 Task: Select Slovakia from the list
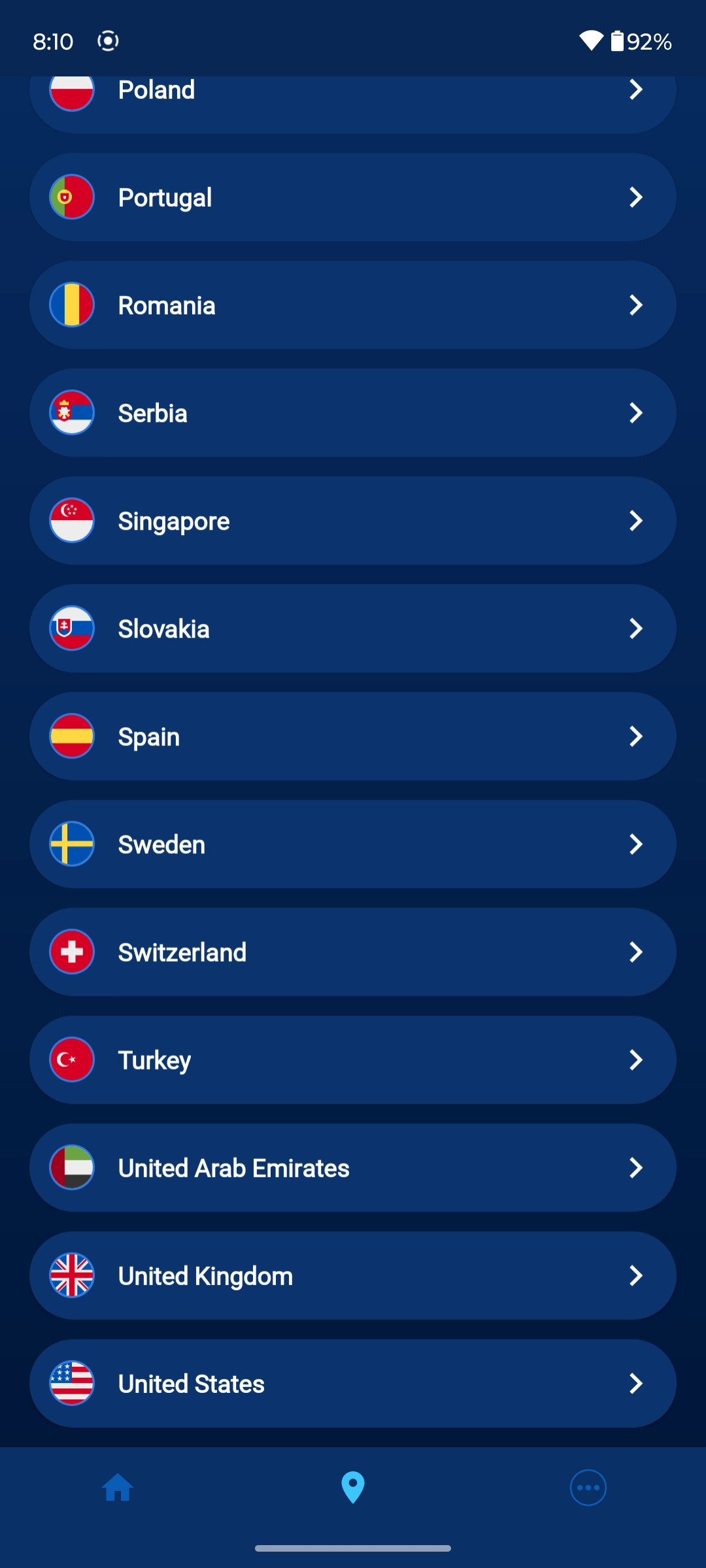click(353, 629)
